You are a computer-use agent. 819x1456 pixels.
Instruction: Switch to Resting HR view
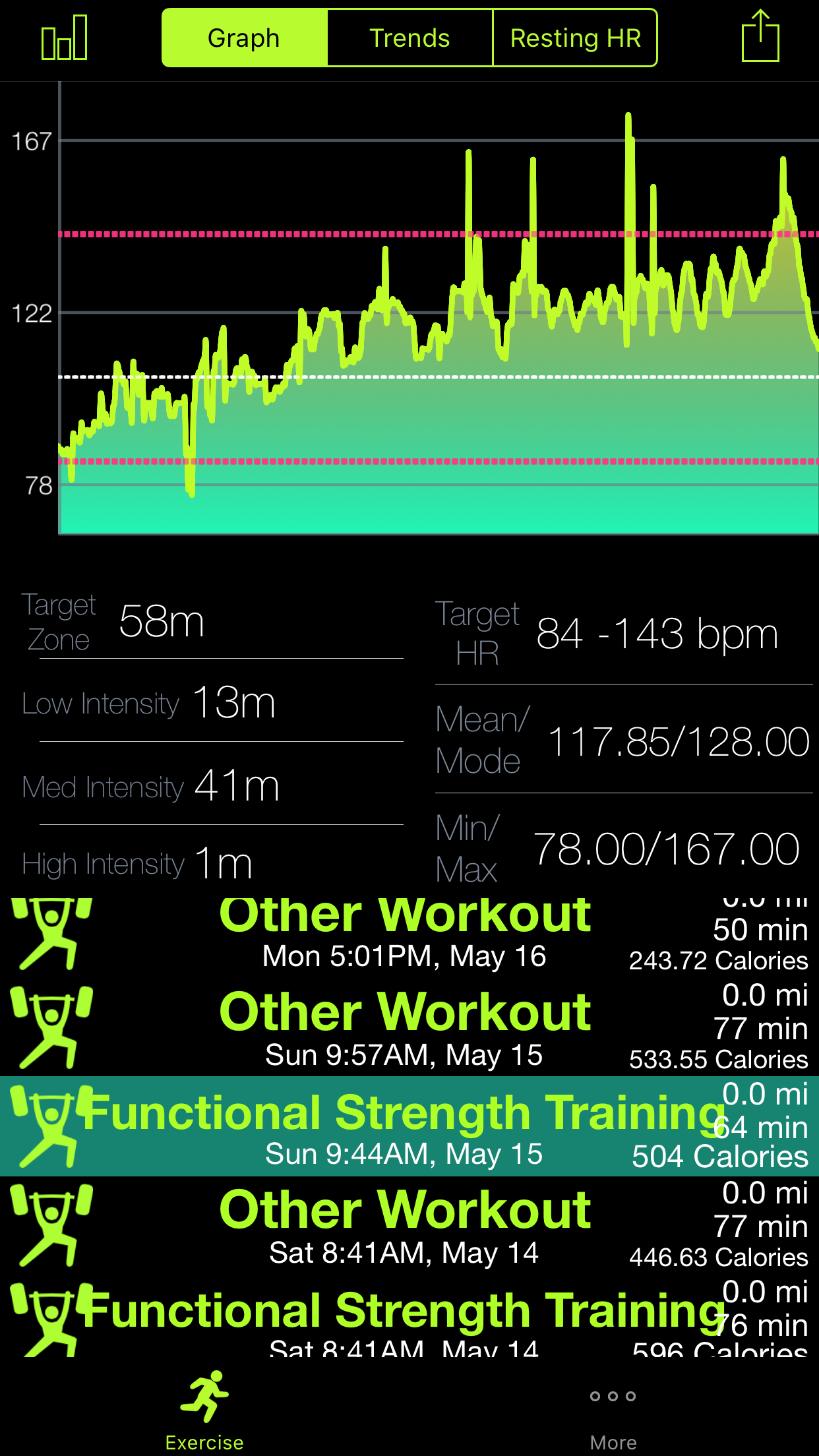(575, 38)
